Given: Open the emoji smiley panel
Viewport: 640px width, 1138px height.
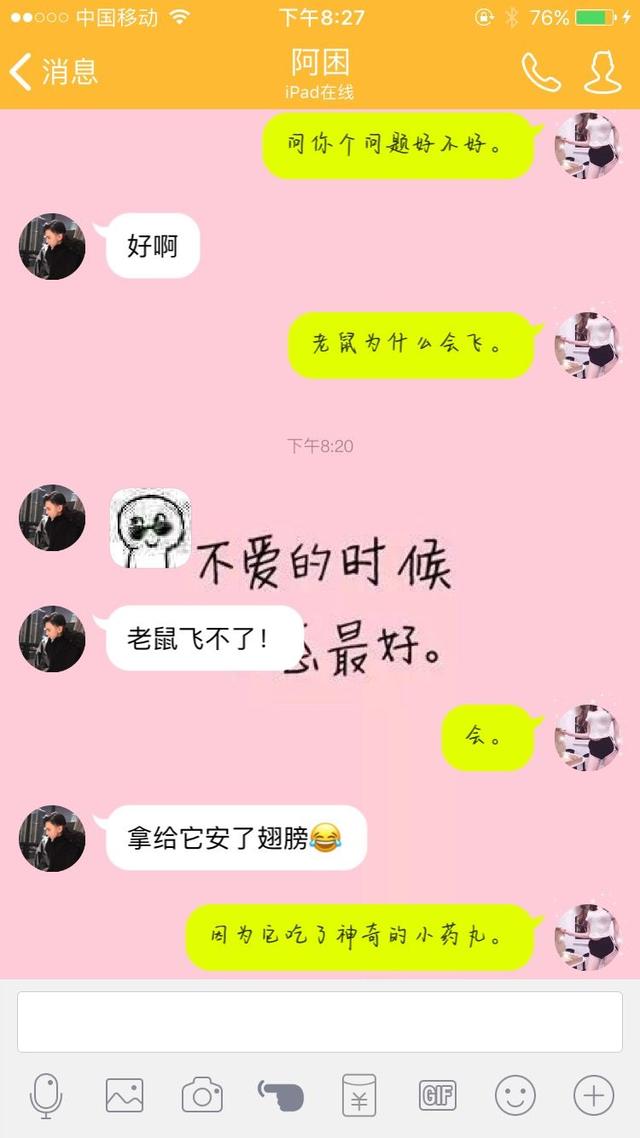Looking at the screenshot, I should coord(515,1095).
